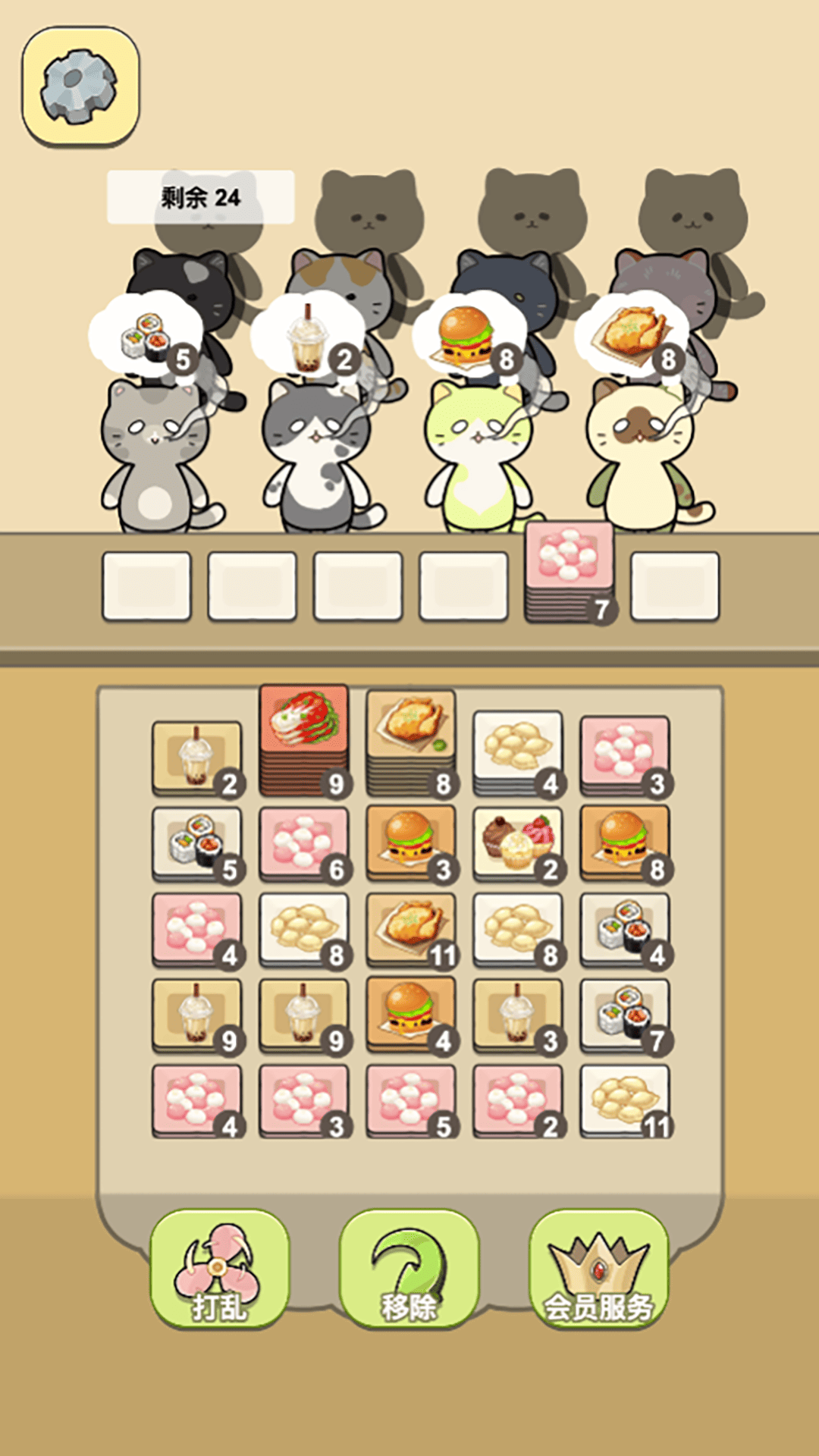The width and height of the screenshot is (819, 1456).
Task: Choose the cupcake tile numbered 2
Action: click(518, 841)
